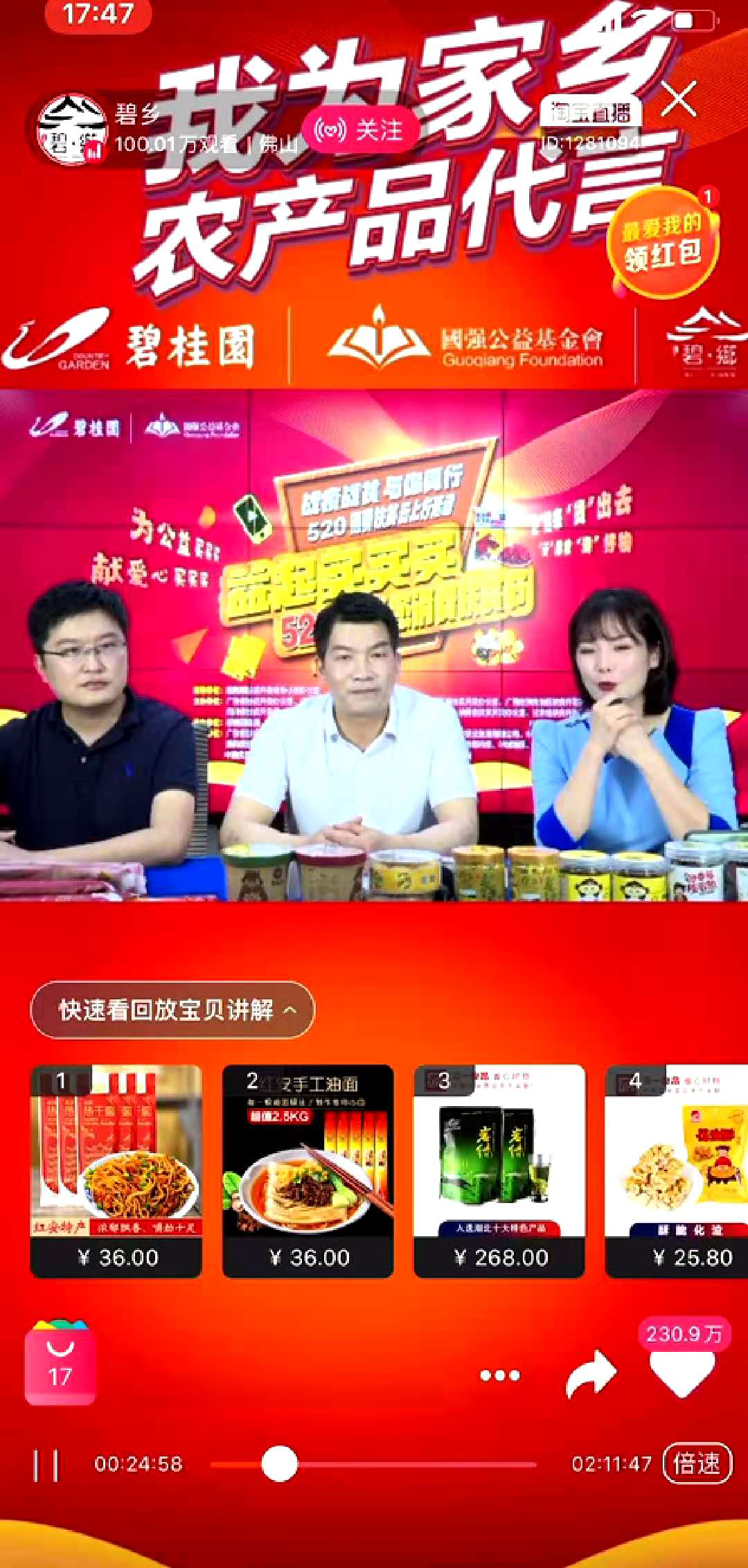Pause the replay playback
This screenshot has height=1568, width=748.
[x=46, y=1465]
